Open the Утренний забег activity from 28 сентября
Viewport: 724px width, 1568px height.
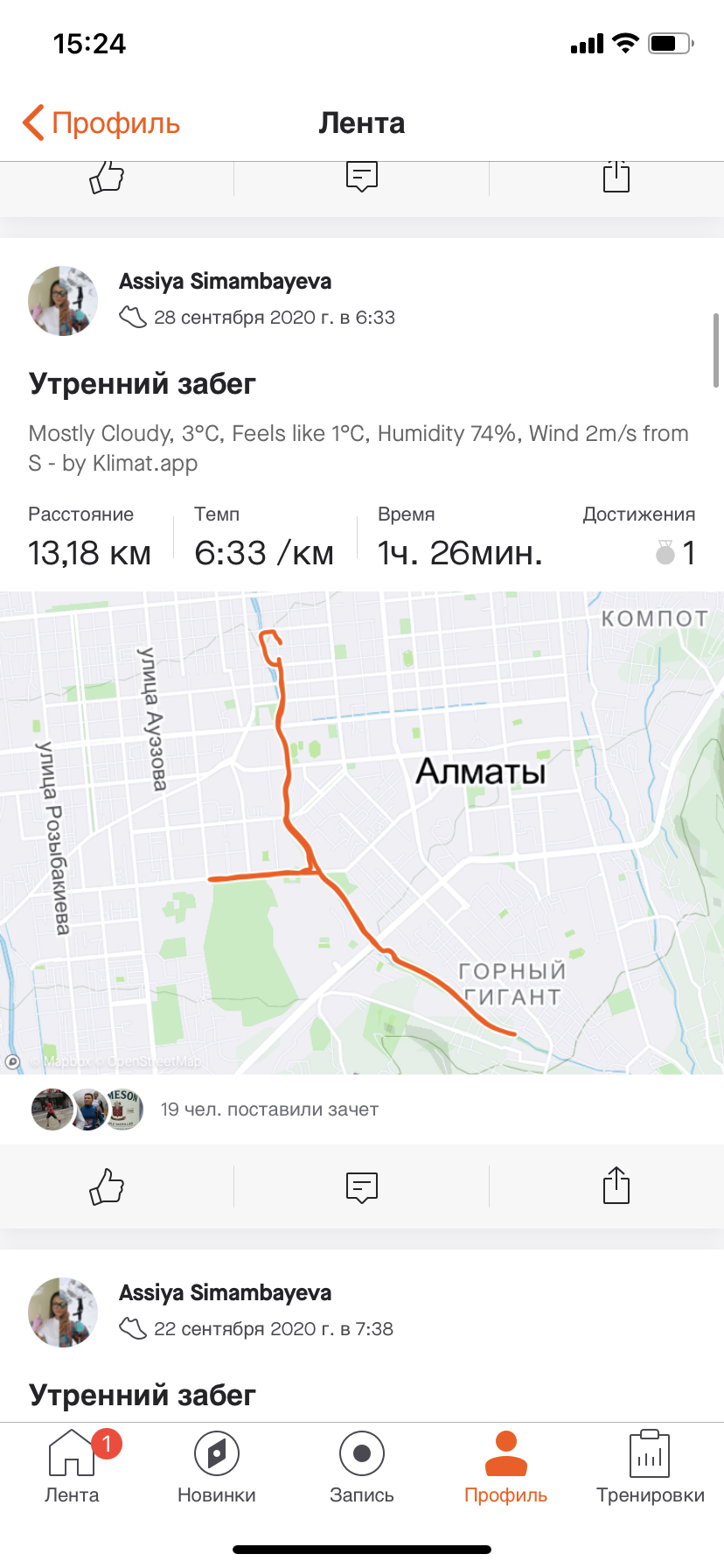[x=142, y=384]
